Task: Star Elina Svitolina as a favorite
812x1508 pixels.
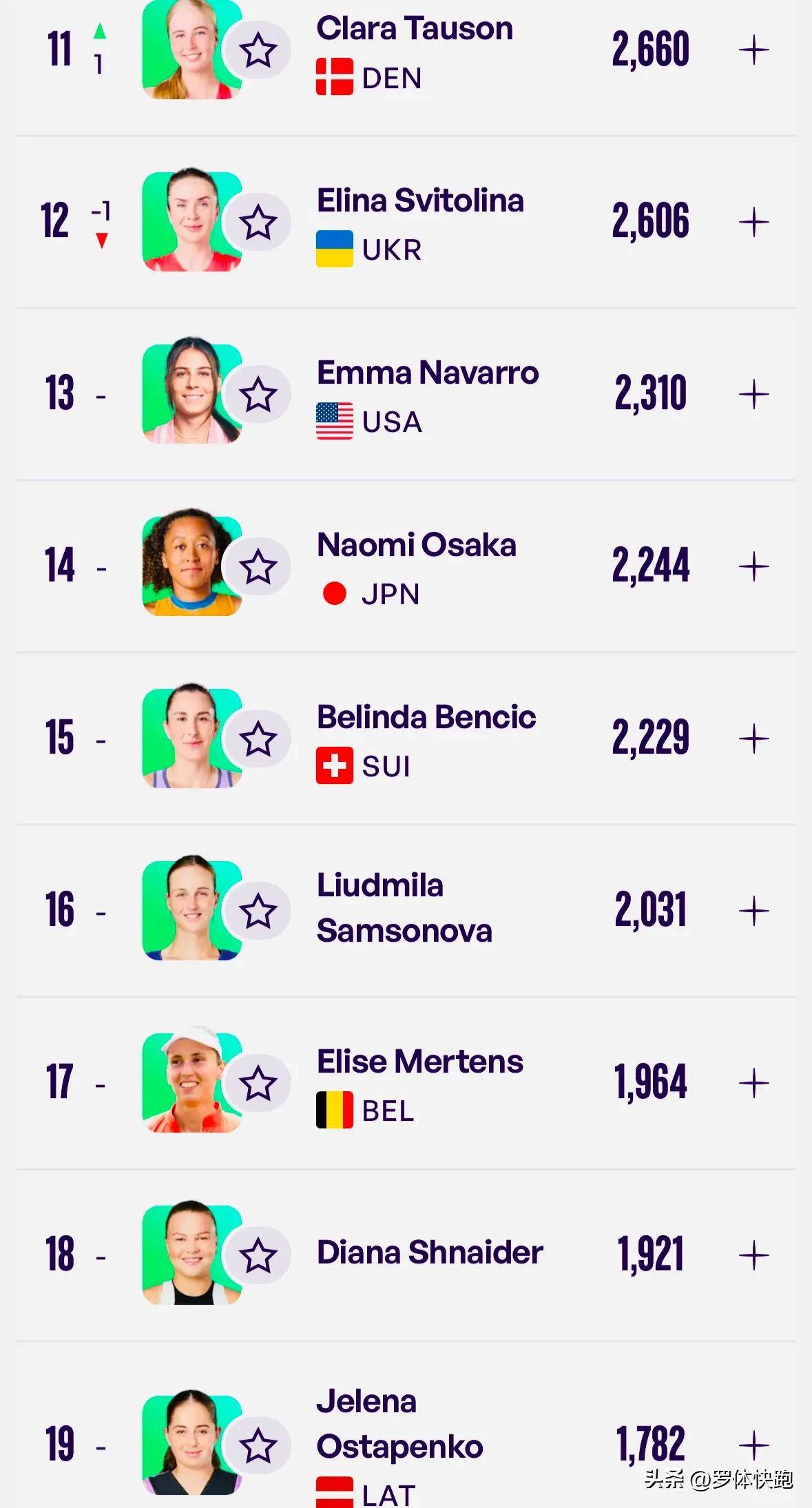Action: click(258, 223)
